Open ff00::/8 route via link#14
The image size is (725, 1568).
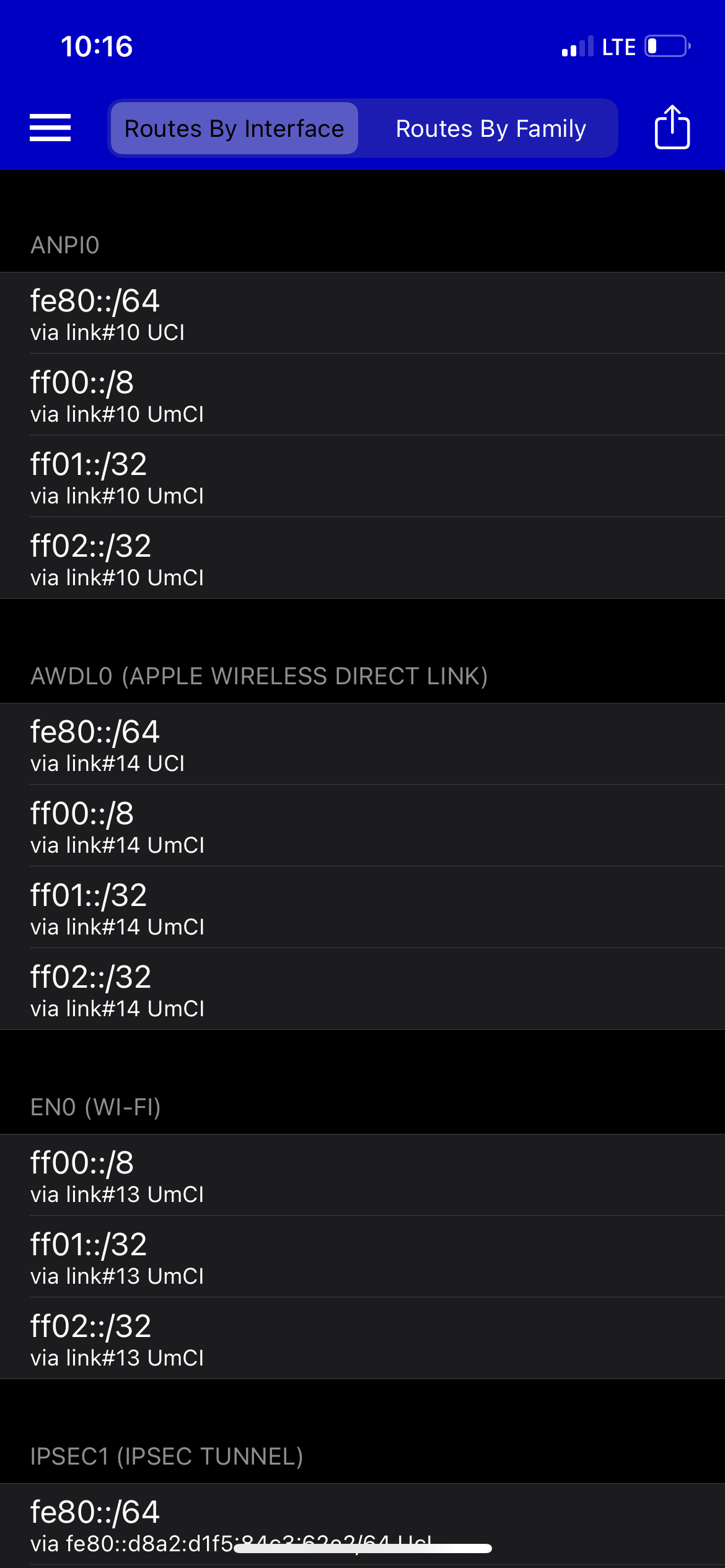click(x=362, y=826)
